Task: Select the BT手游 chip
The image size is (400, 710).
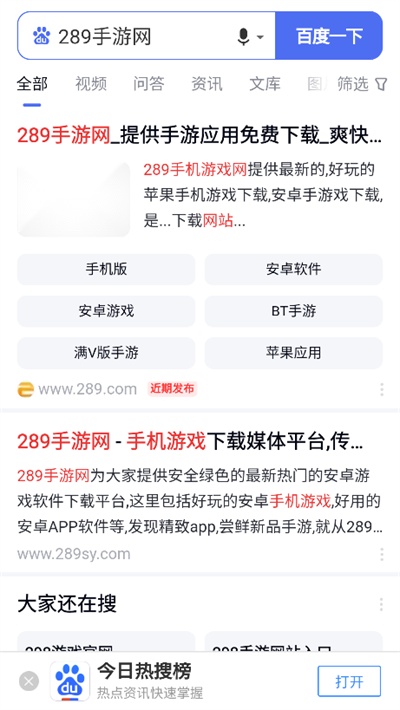Action: (294, 311)
